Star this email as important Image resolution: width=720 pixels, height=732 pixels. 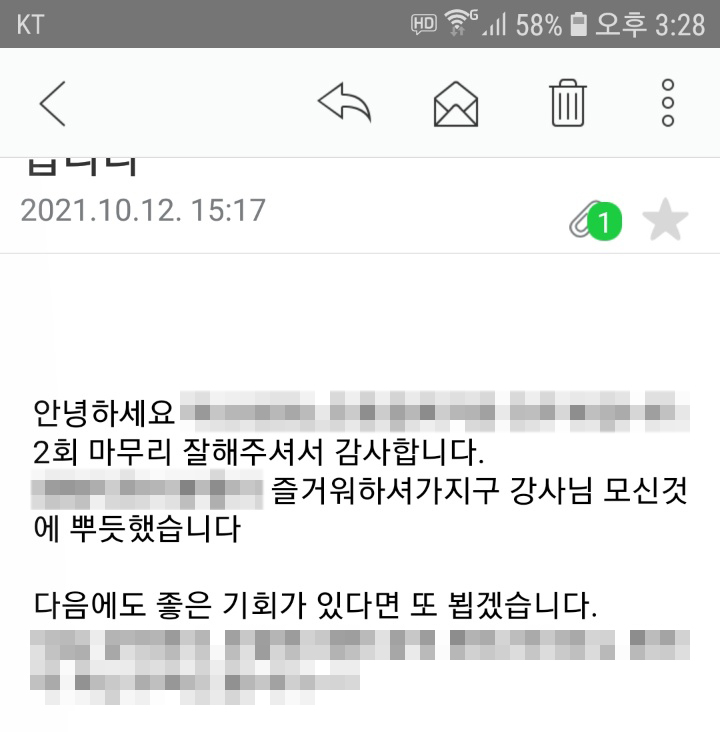tap(664, 220)
